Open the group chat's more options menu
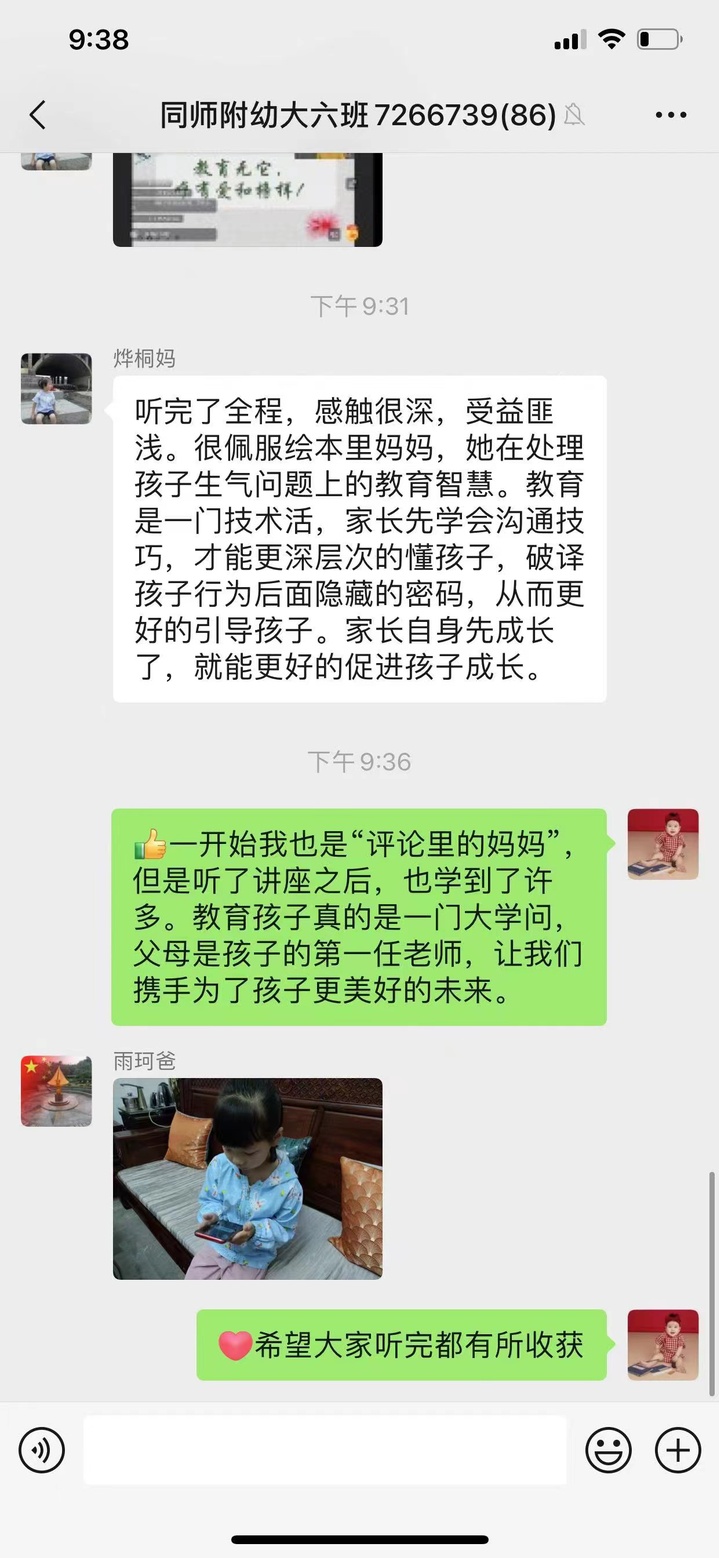This screenshot has width=719, height=1558. point(671,115)
